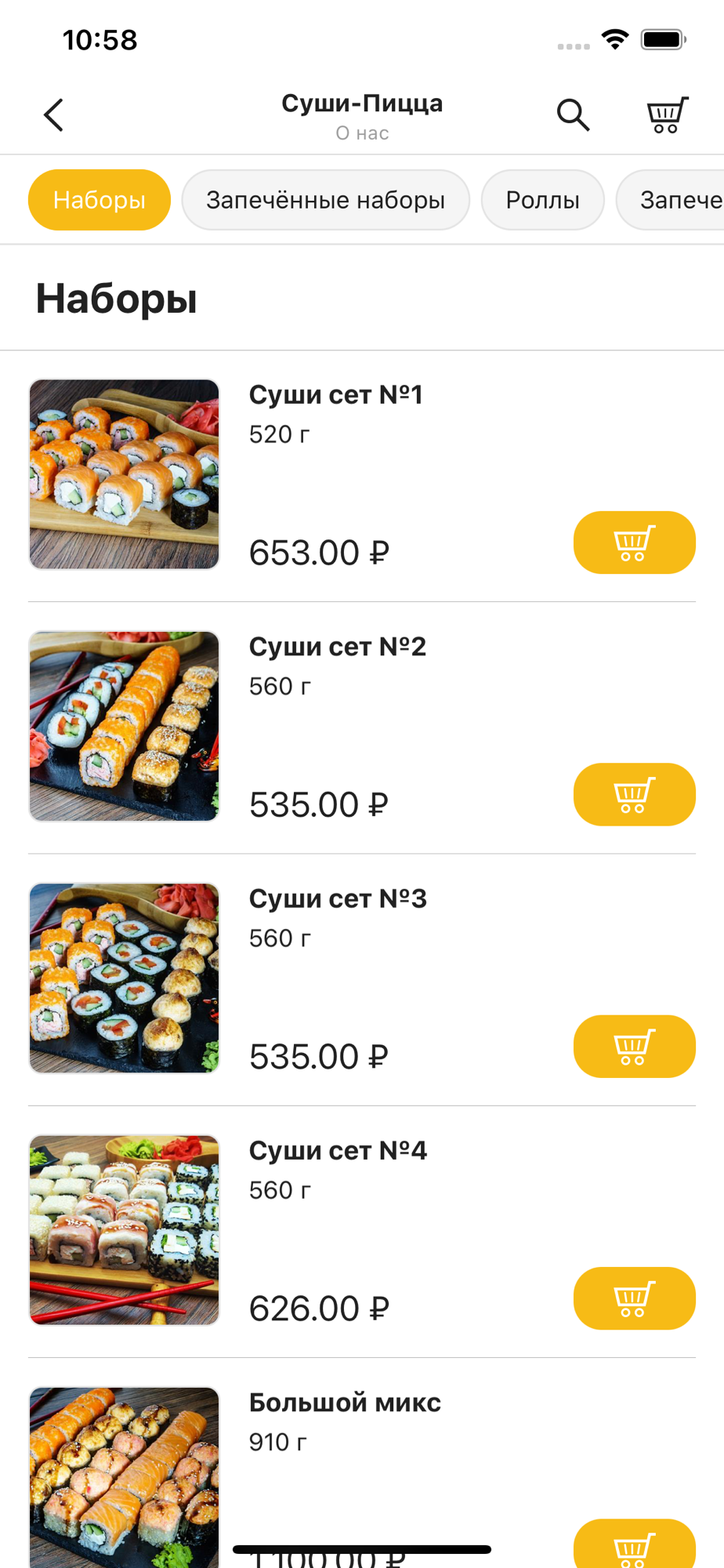Viewport: 724px width, 1568px height.
Task: Open the search magnifier
Action: click(573, 115)
